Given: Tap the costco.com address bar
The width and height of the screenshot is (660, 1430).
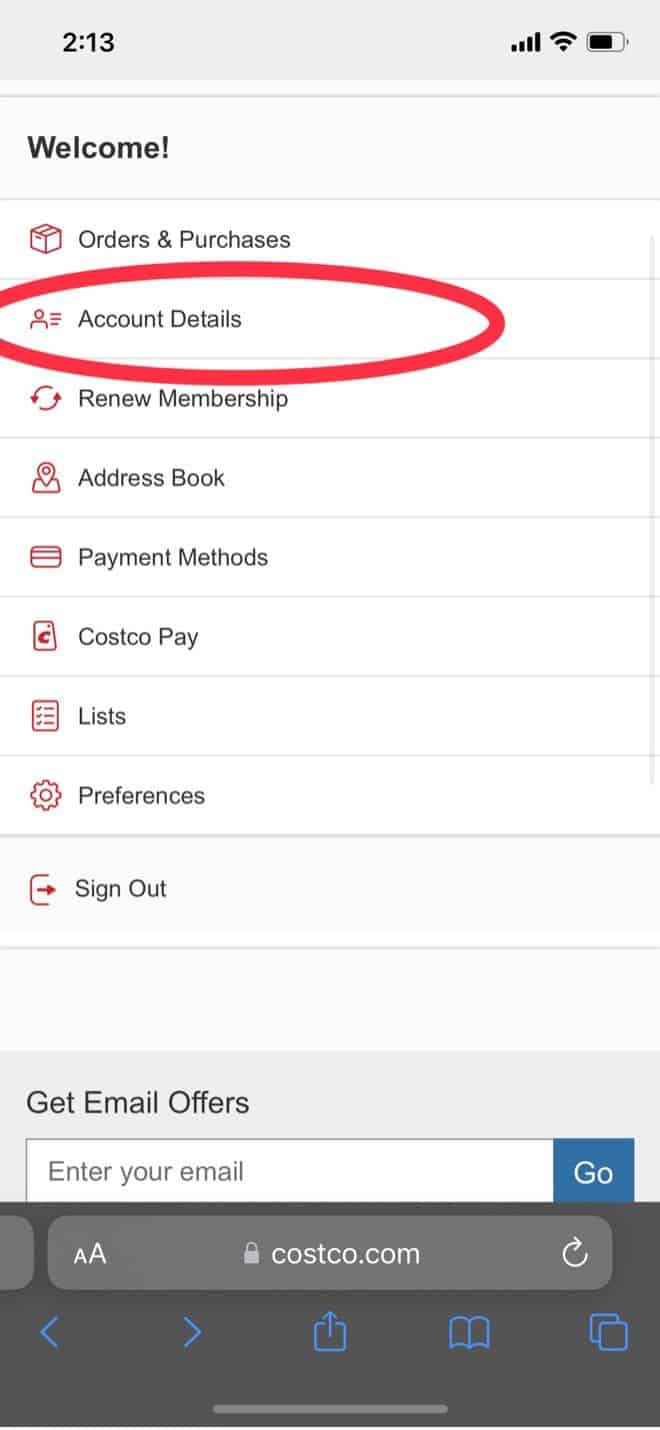Looking at the screenshot, I should [330, 1253].
